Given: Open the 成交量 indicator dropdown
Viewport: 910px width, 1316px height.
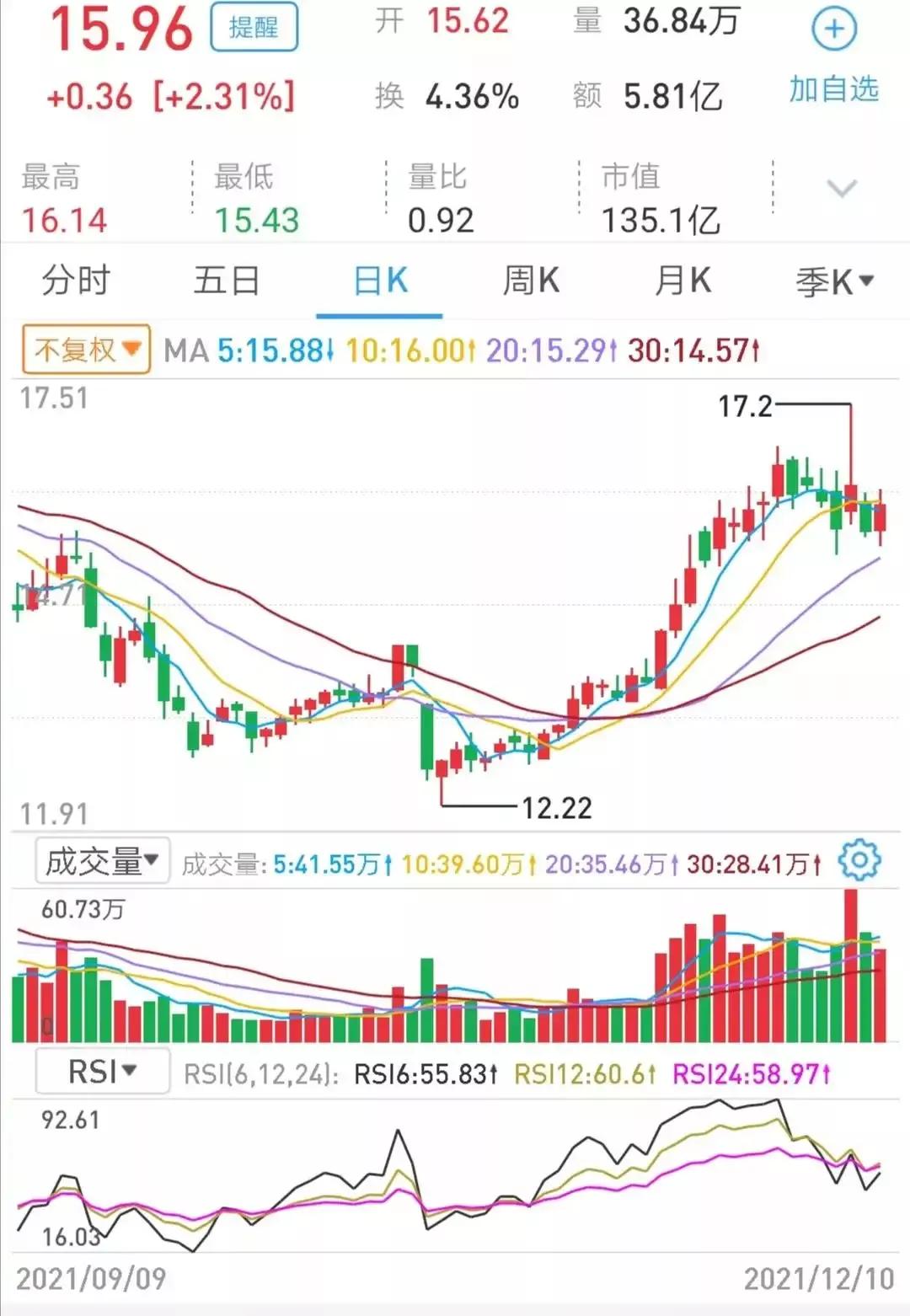Looking at the screenshot, I should pyautogui.click(x=101, y=861).
